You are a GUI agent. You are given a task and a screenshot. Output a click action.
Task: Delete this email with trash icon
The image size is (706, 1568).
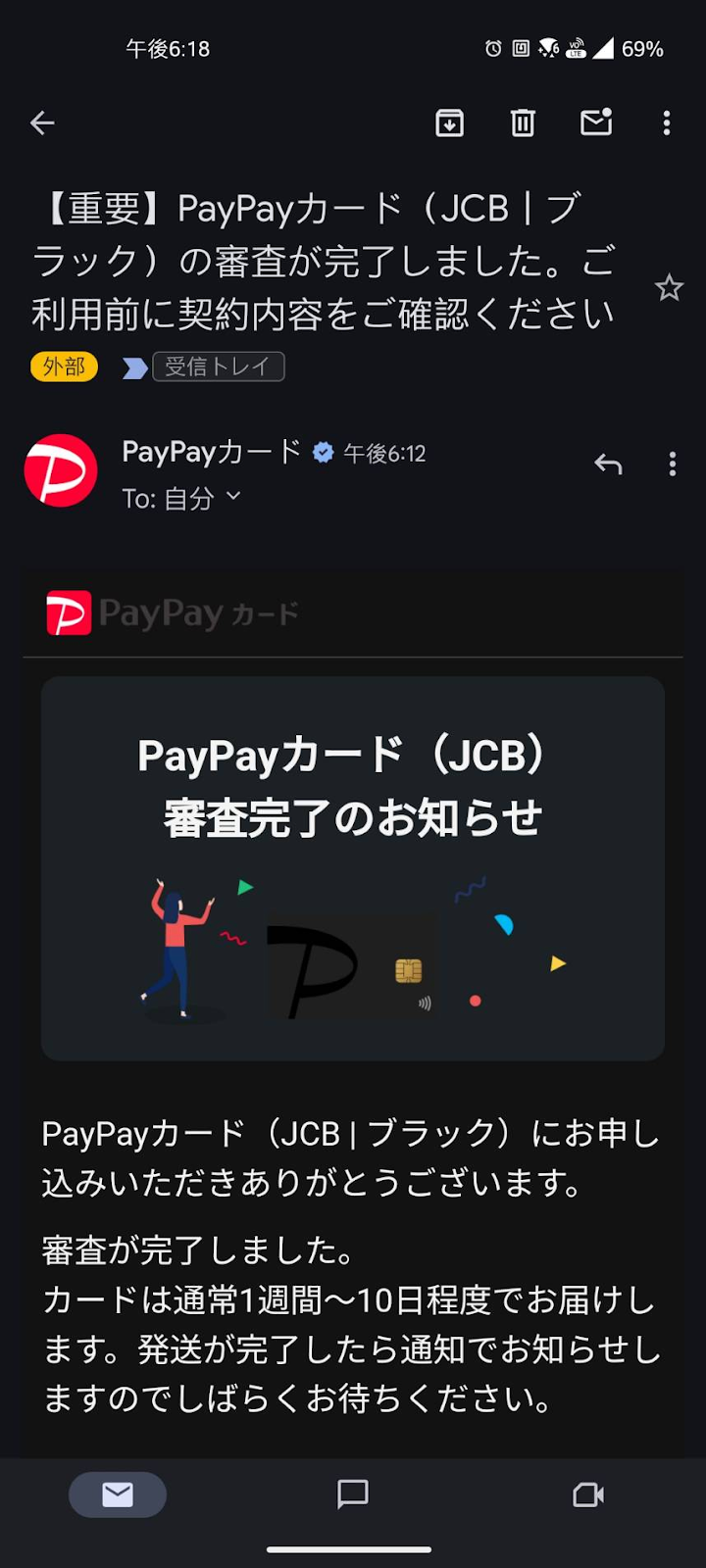pyautogui.click(x=523, y=122)
